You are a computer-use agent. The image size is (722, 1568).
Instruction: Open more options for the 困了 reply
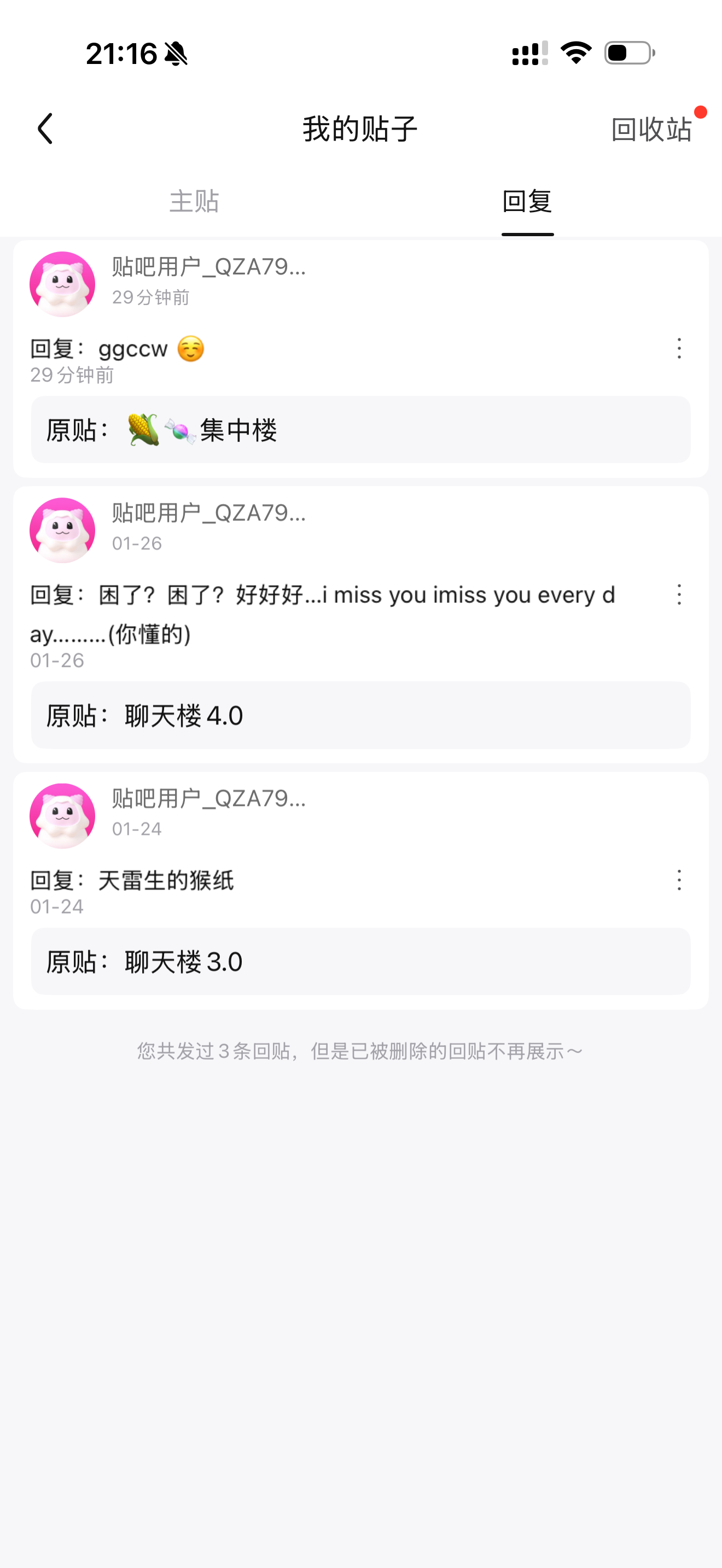coord(679,595)
